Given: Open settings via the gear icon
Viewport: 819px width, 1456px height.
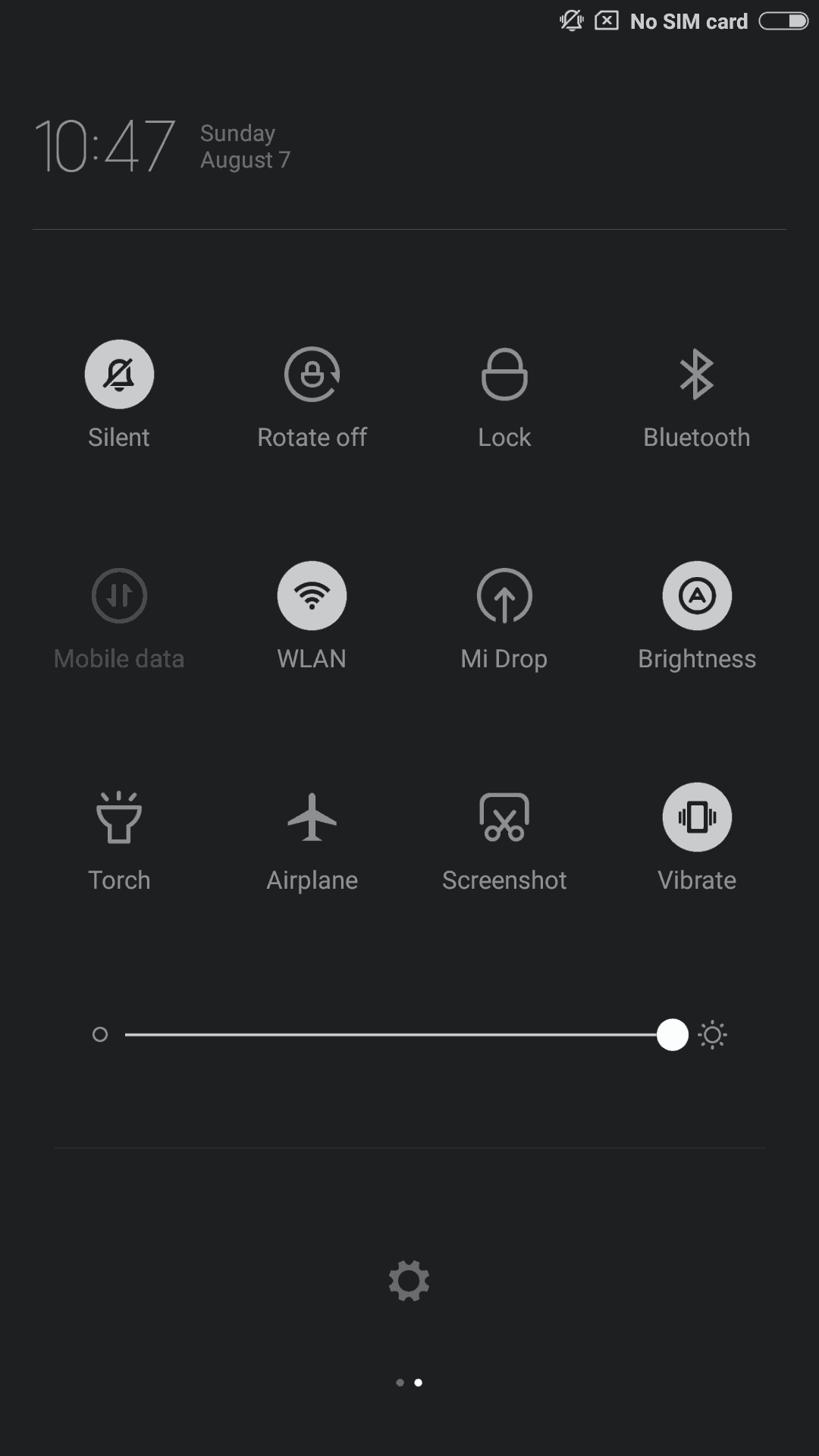Looking at the screenshot, I should tap(409, 1281).
